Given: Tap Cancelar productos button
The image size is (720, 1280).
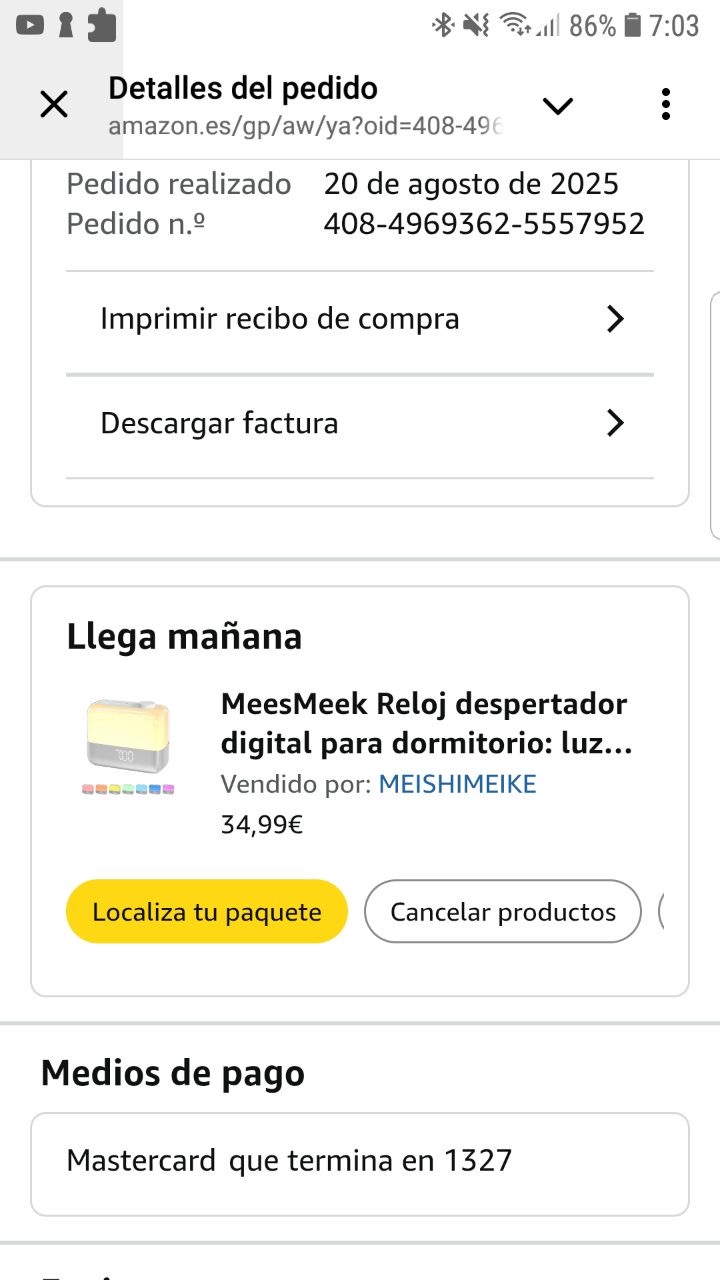Looking at the screenshot, I should 502,912.
